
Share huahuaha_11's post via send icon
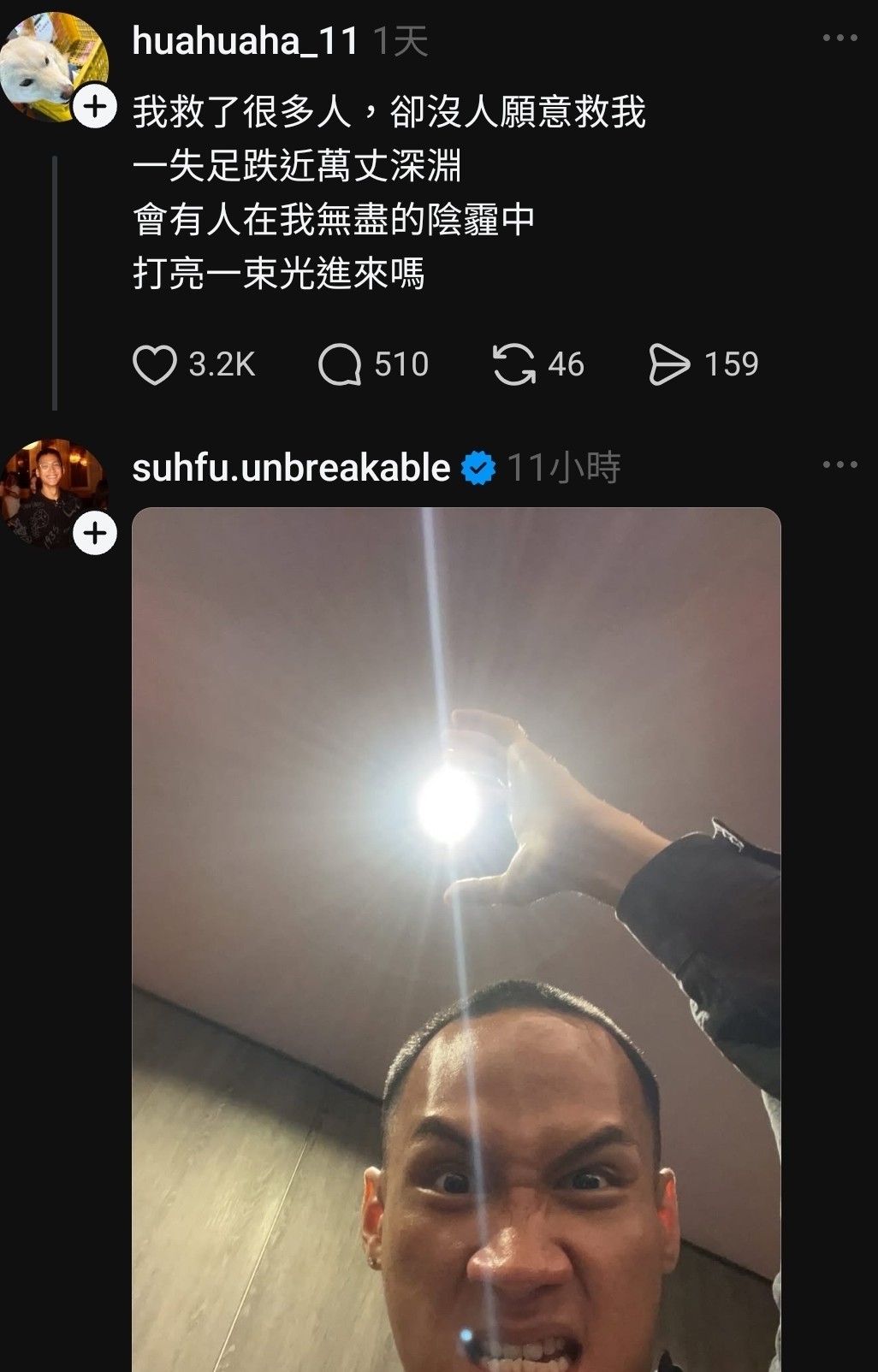point(668,364)
